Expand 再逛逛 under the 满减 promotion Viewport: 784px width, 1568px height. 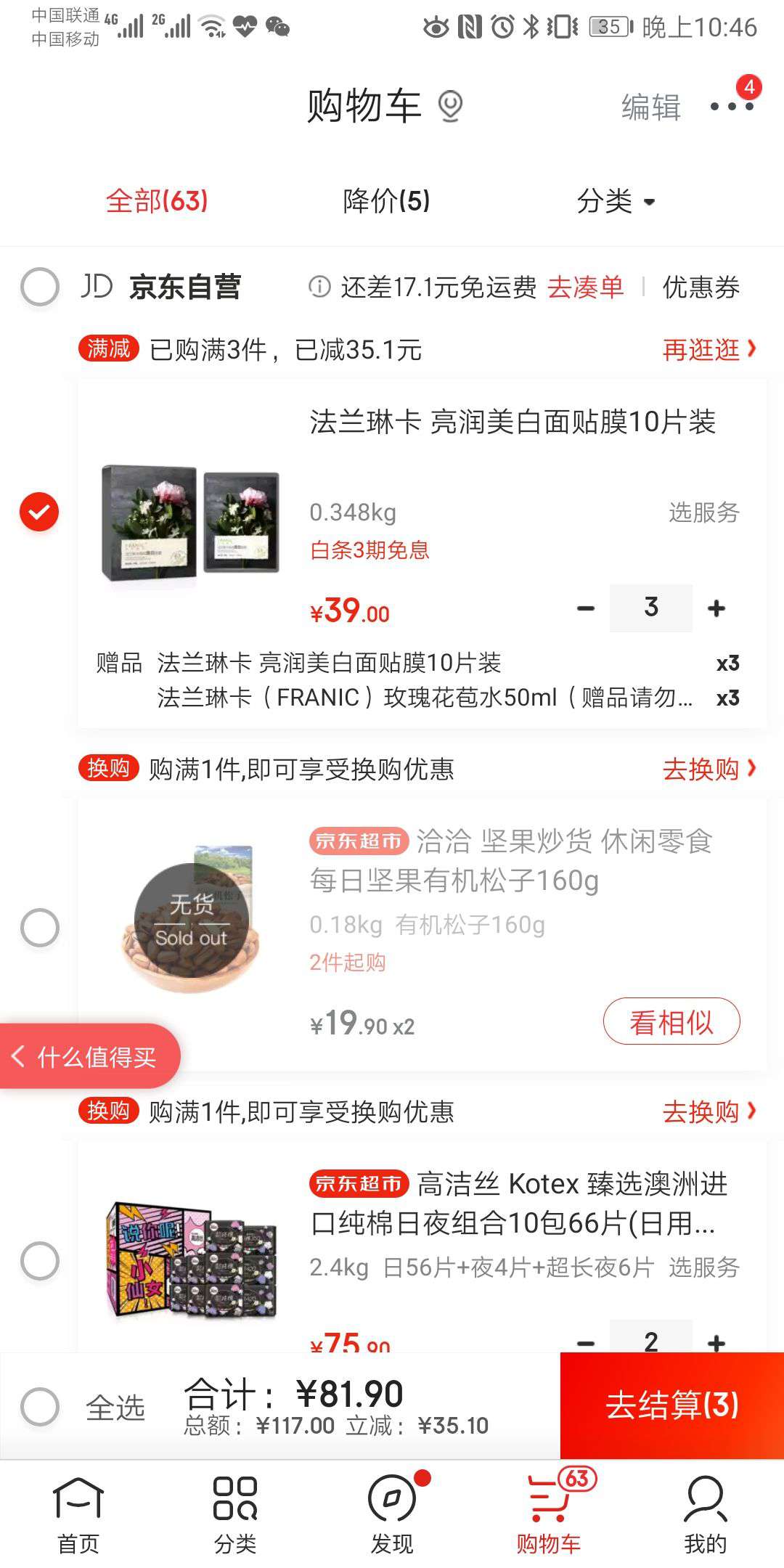click(x=708, y=351)
